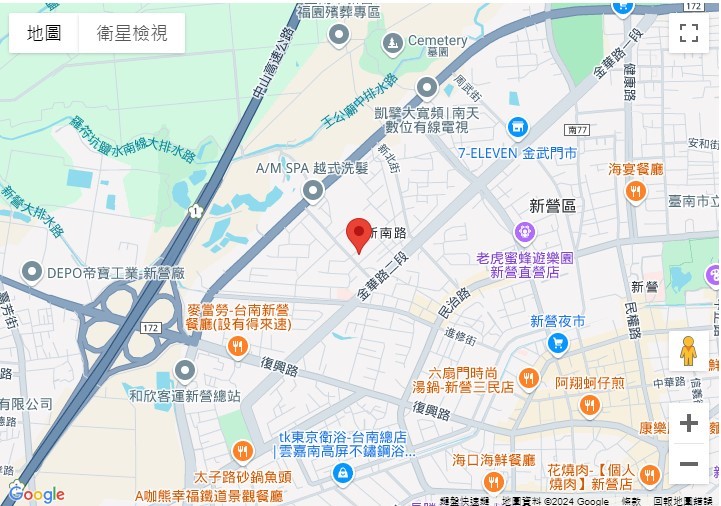
Task: Open the 海宴餐廳 restaurant marker
Action: [636, 191]
